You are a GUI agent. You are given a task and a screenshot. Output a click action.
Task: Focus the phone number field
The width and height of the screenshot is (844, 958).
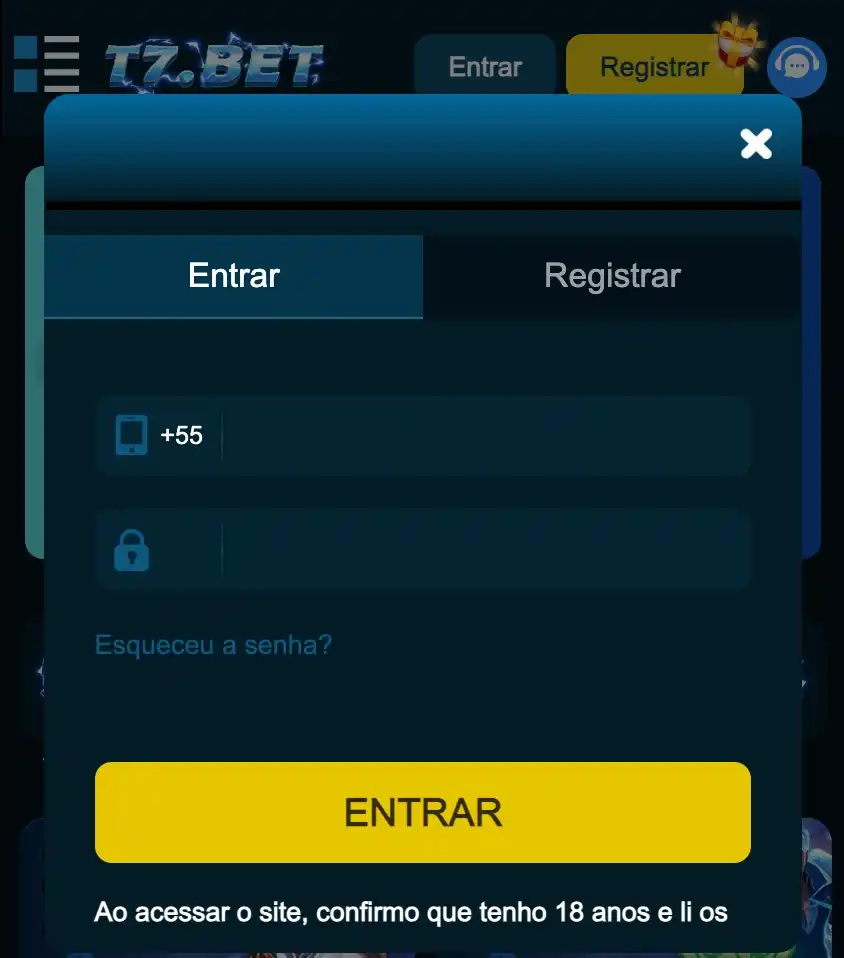(x=484, y=436)
